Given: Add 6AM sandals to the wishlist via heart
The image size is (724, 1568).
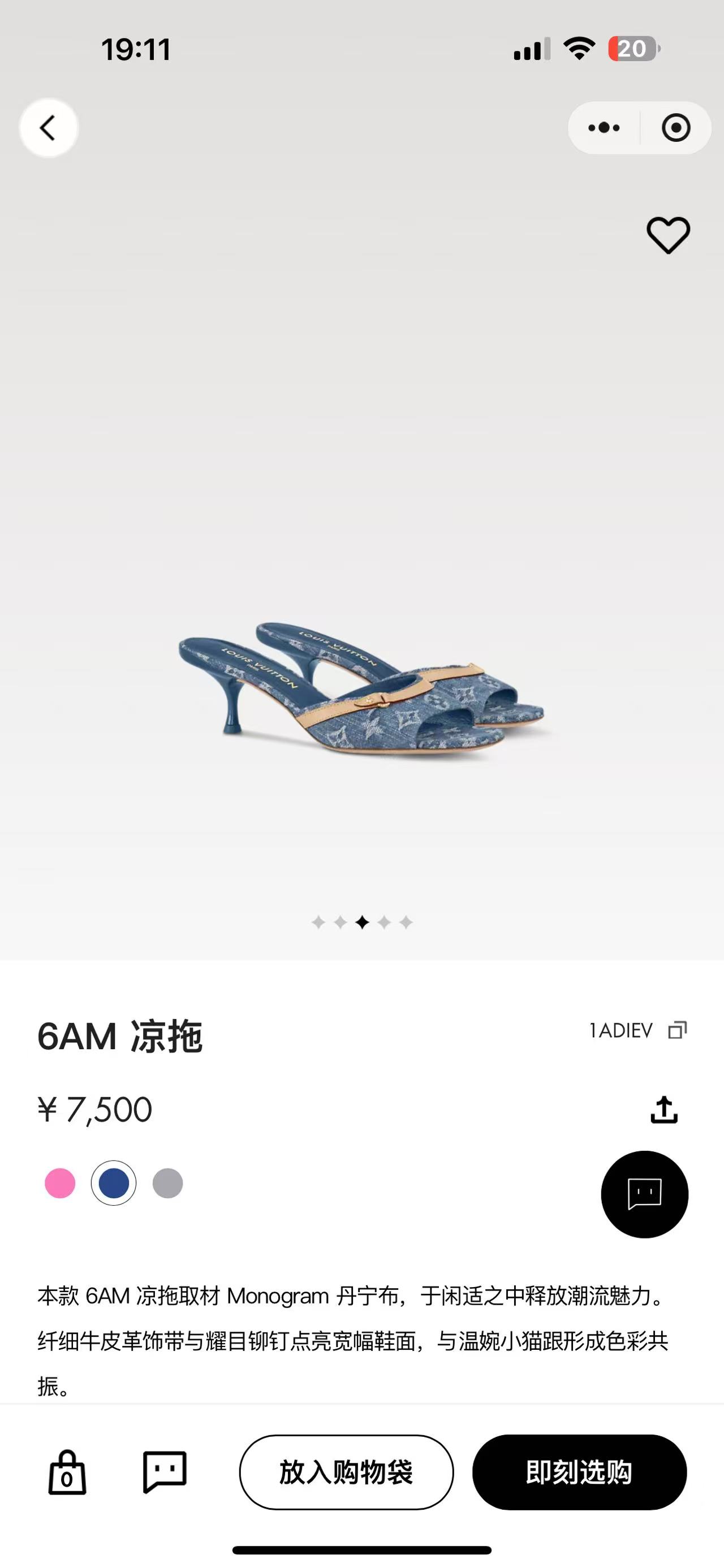Looking at the screenshot, I should click(x=667, y=235).
